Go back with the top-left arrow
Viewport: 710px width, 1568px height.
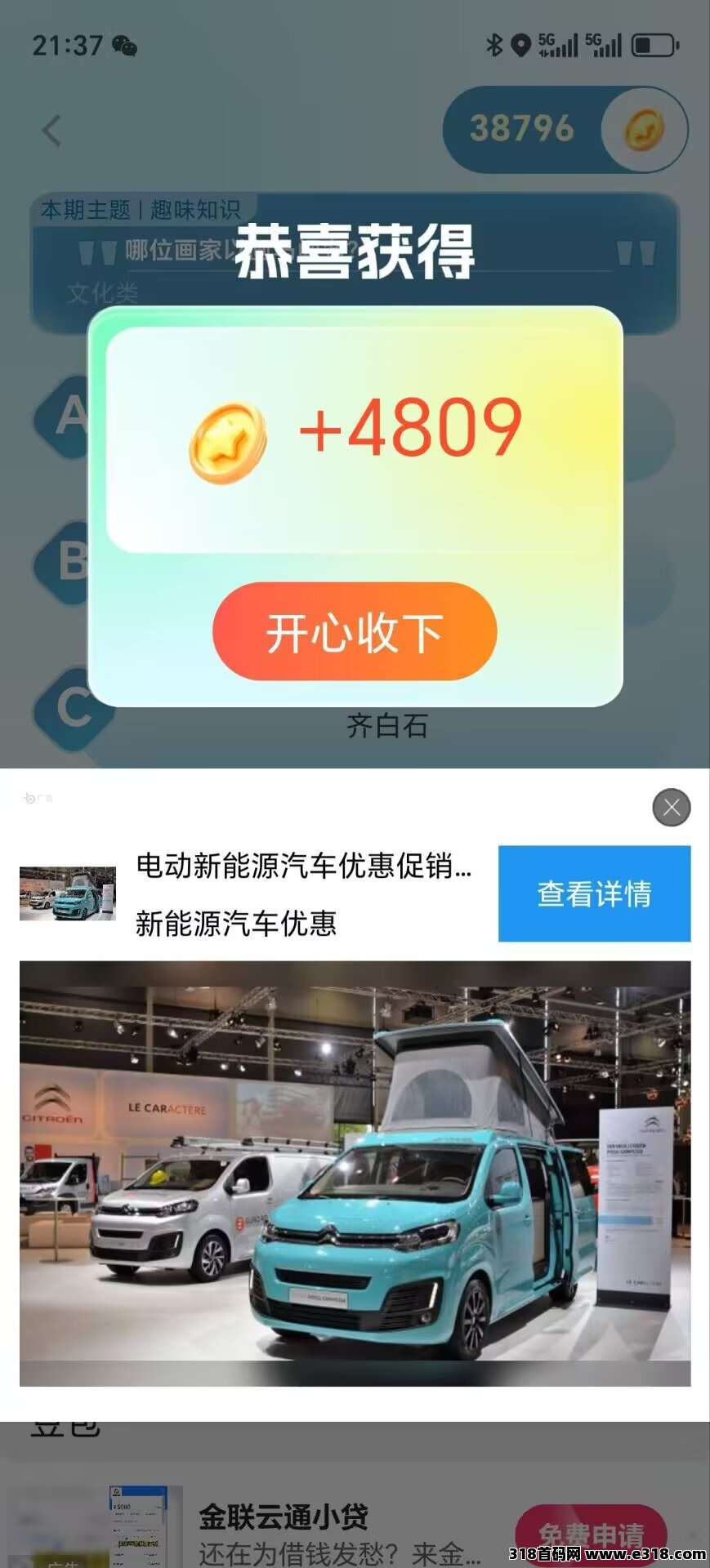coord(51,131)
